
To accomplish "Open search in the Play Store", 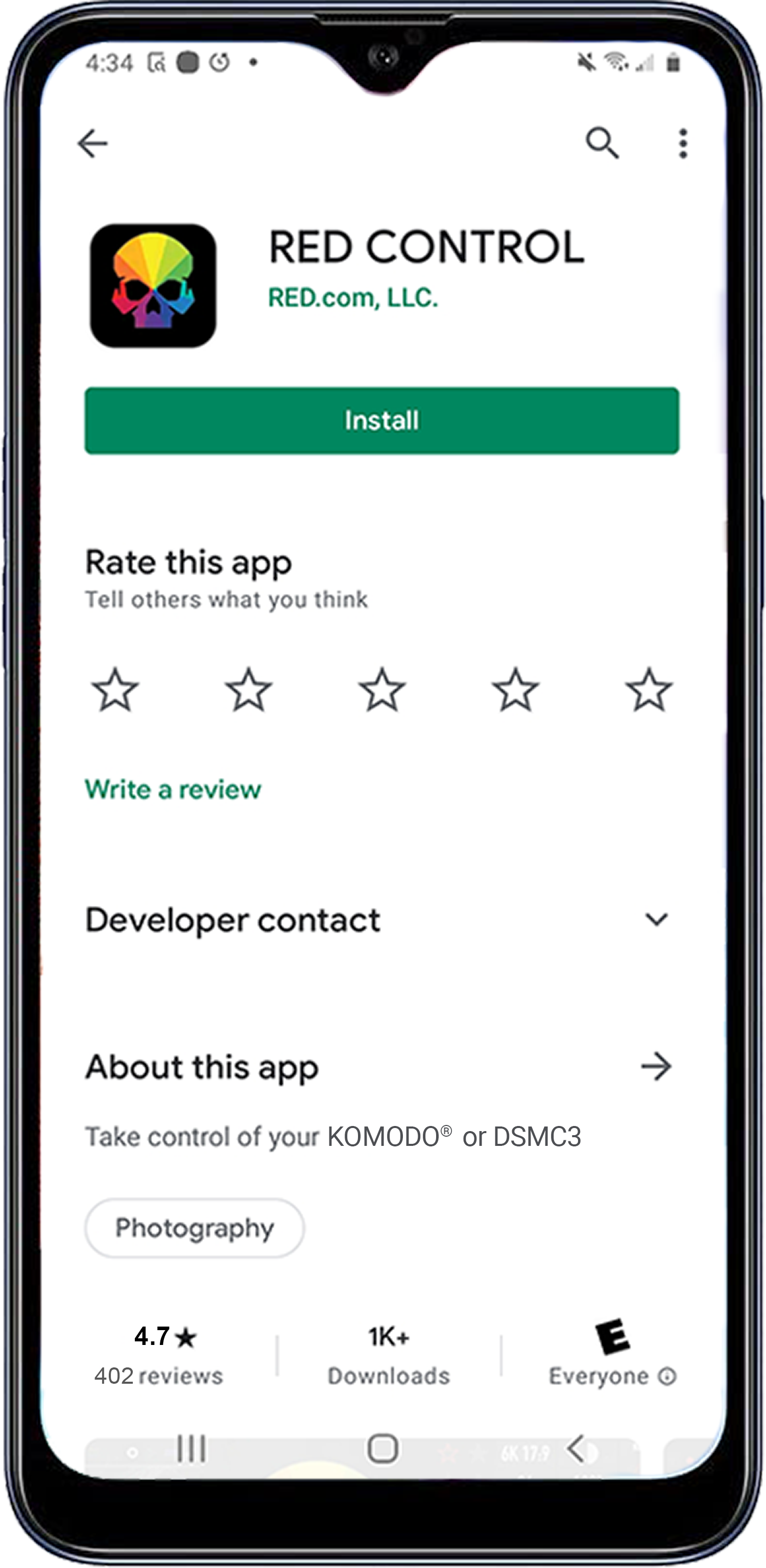I will [602, 143].
